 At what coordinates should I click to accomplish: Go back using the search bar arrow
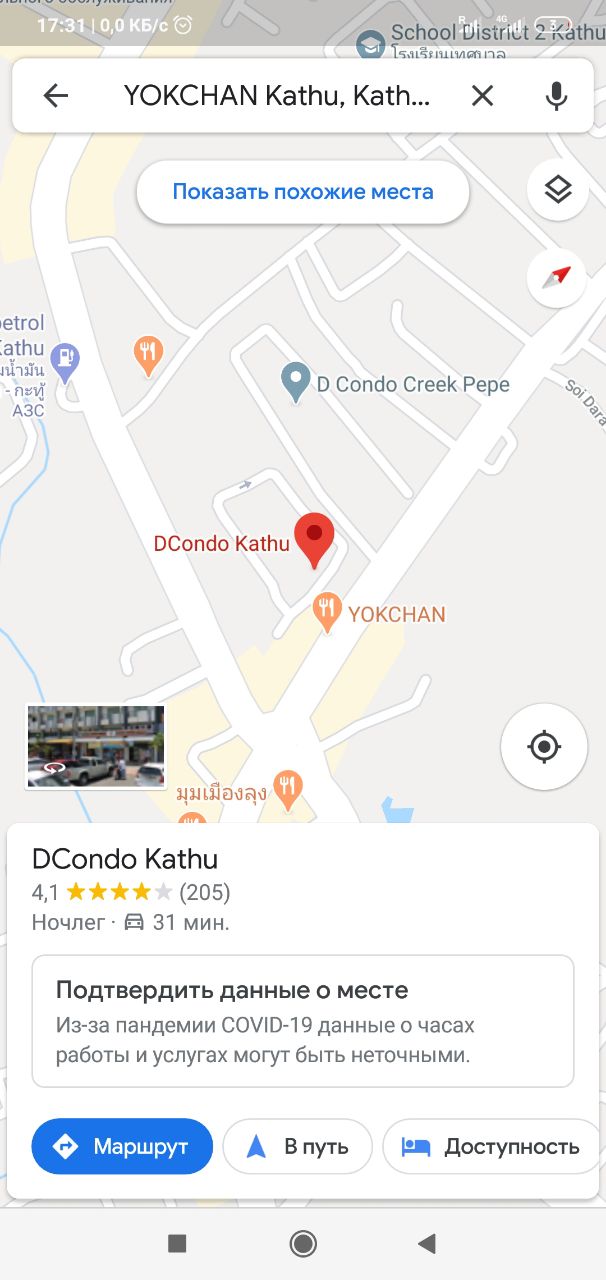(56, 96)
